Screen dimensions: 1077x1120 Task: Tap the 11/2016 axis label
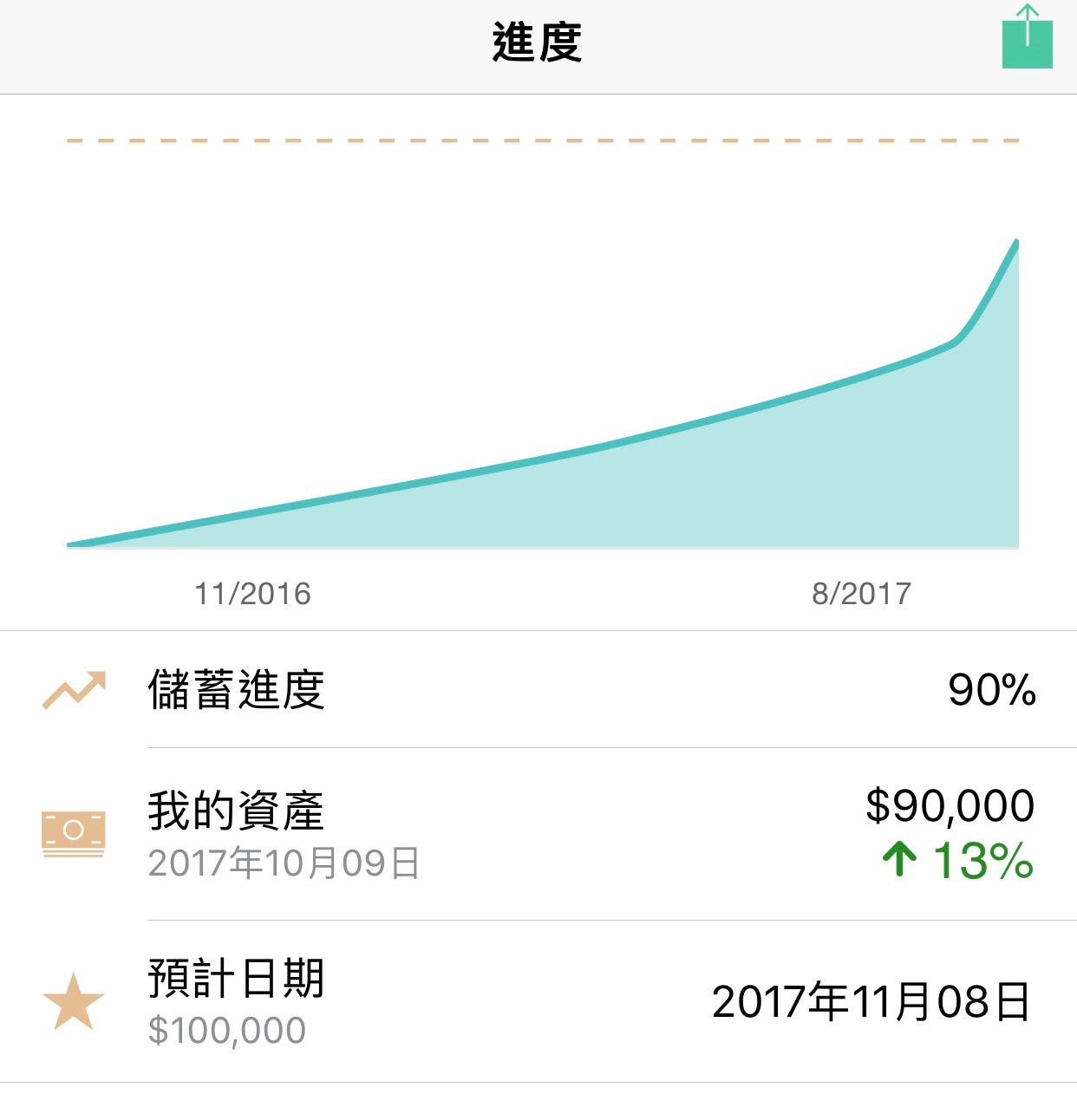pyautogui.click(x=251, y=594)
